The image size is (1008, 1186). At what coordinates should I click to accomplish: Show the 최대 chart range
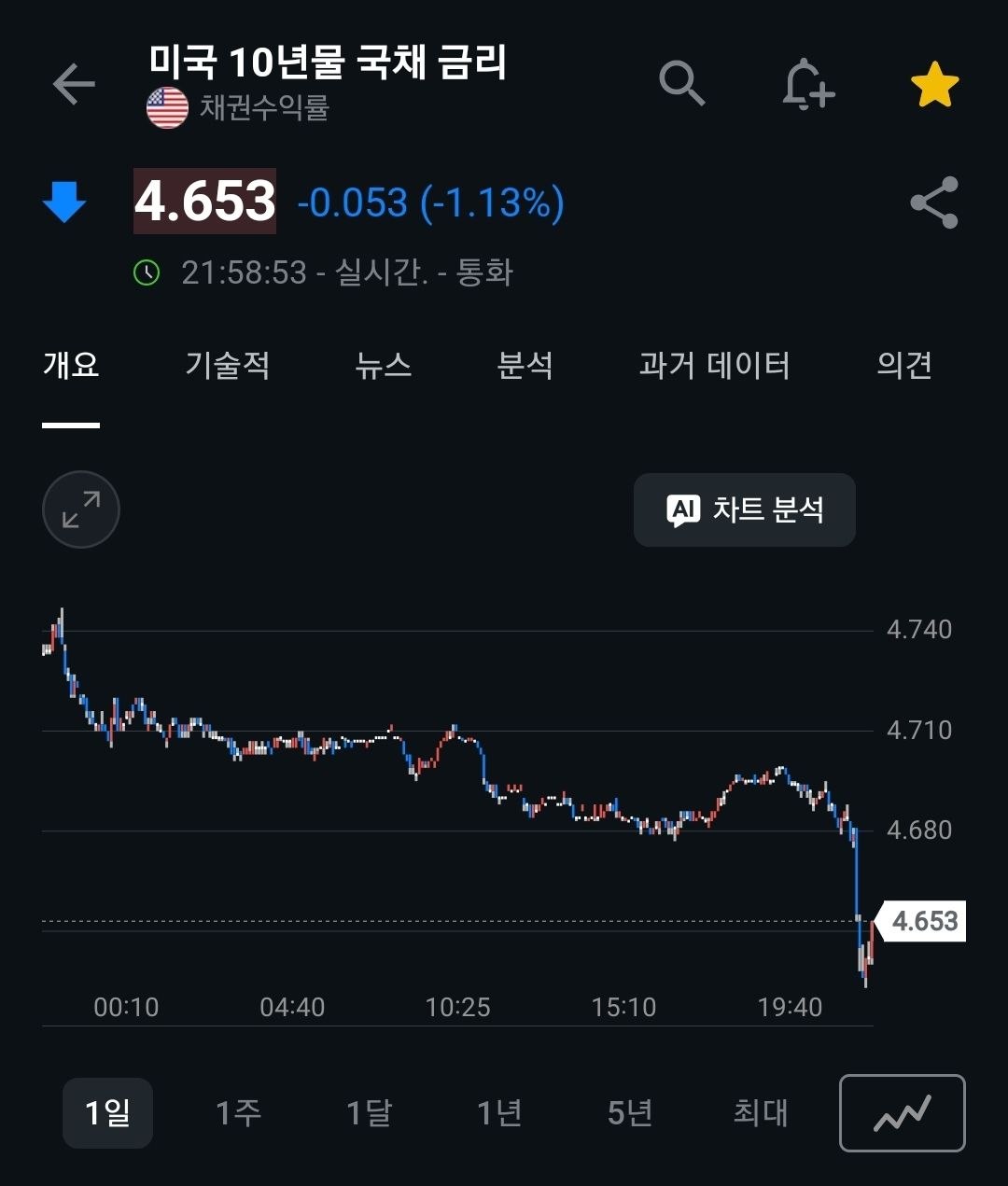tap(761, 1112)
